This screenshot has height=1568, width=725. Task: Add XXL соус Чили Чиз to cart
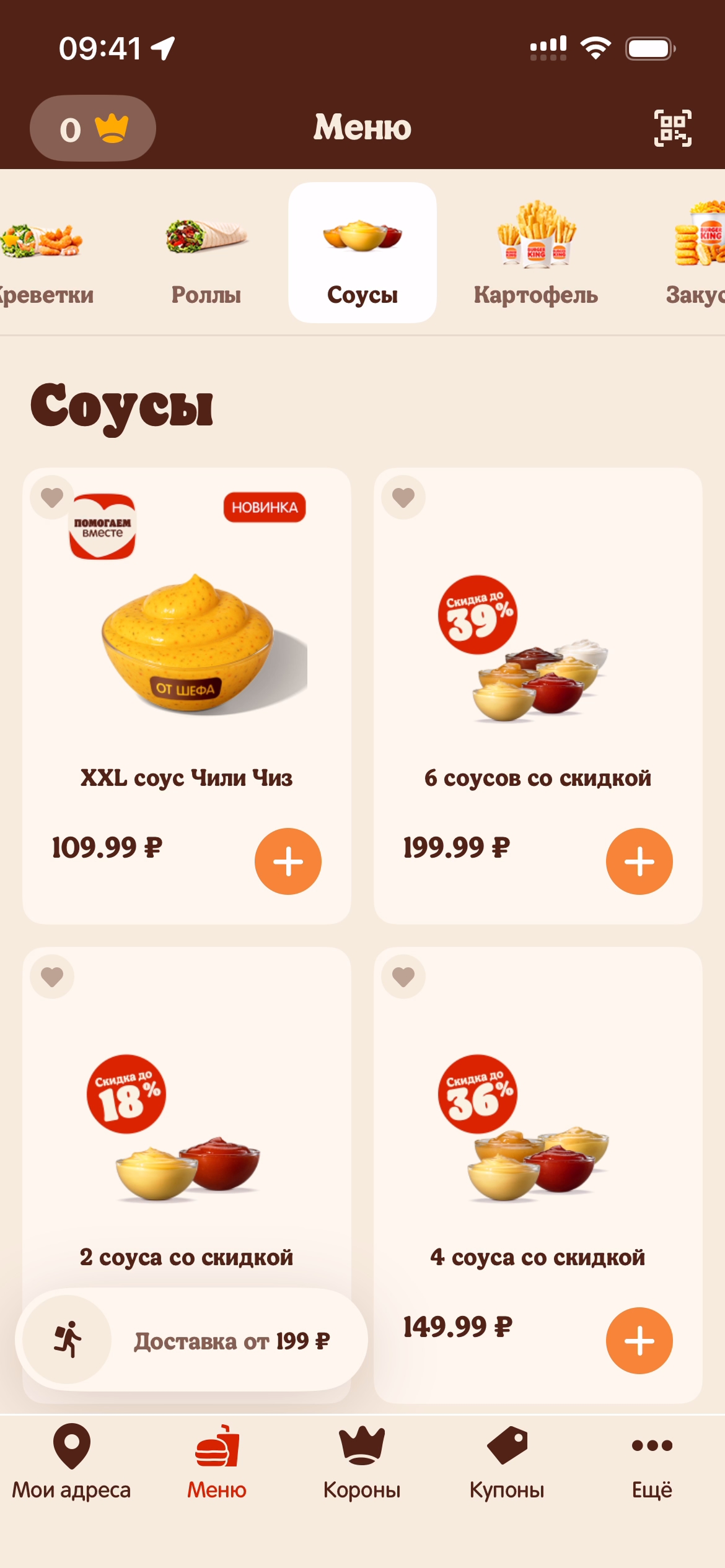(x=288, y=861)
